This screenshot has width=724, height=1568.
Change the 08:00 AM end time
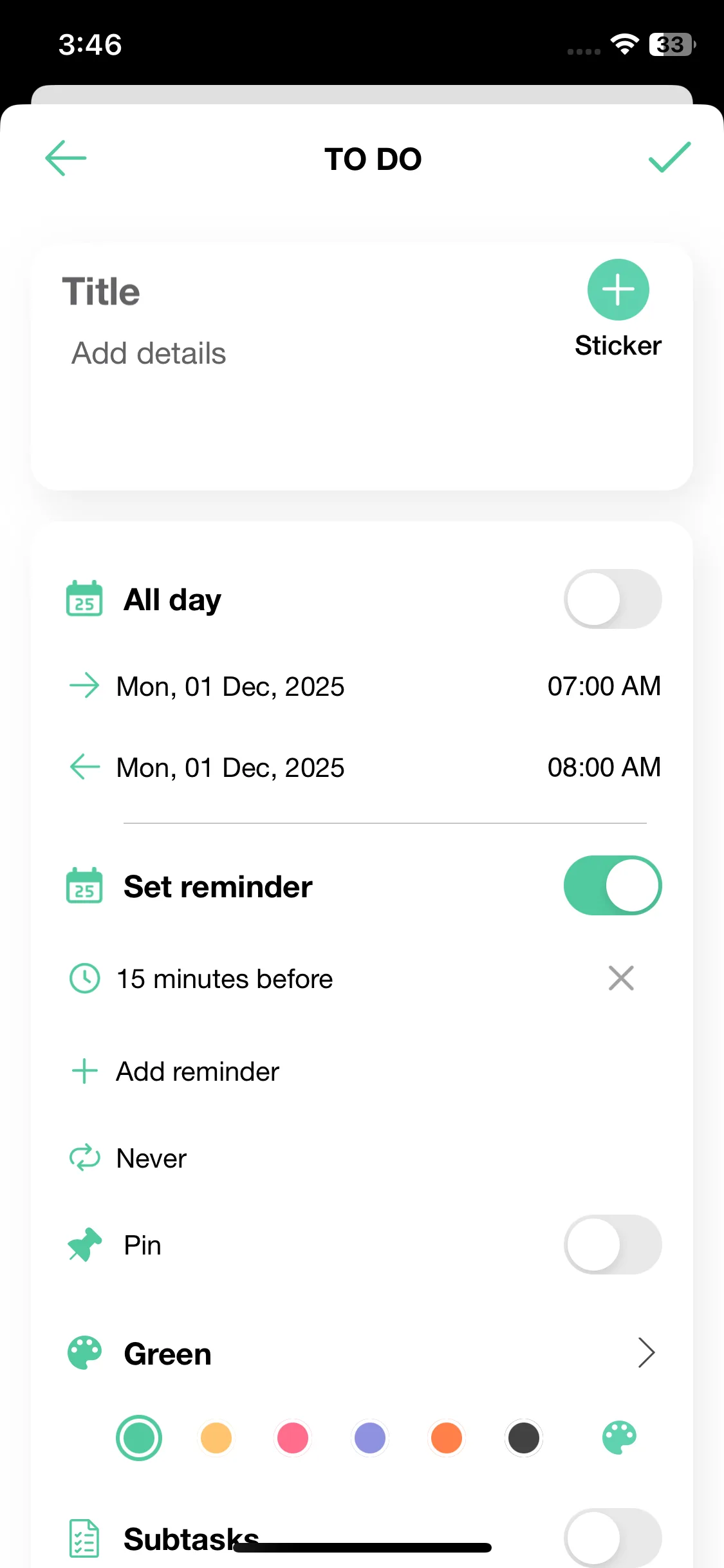pyautogui.click(x=604, y=767)
